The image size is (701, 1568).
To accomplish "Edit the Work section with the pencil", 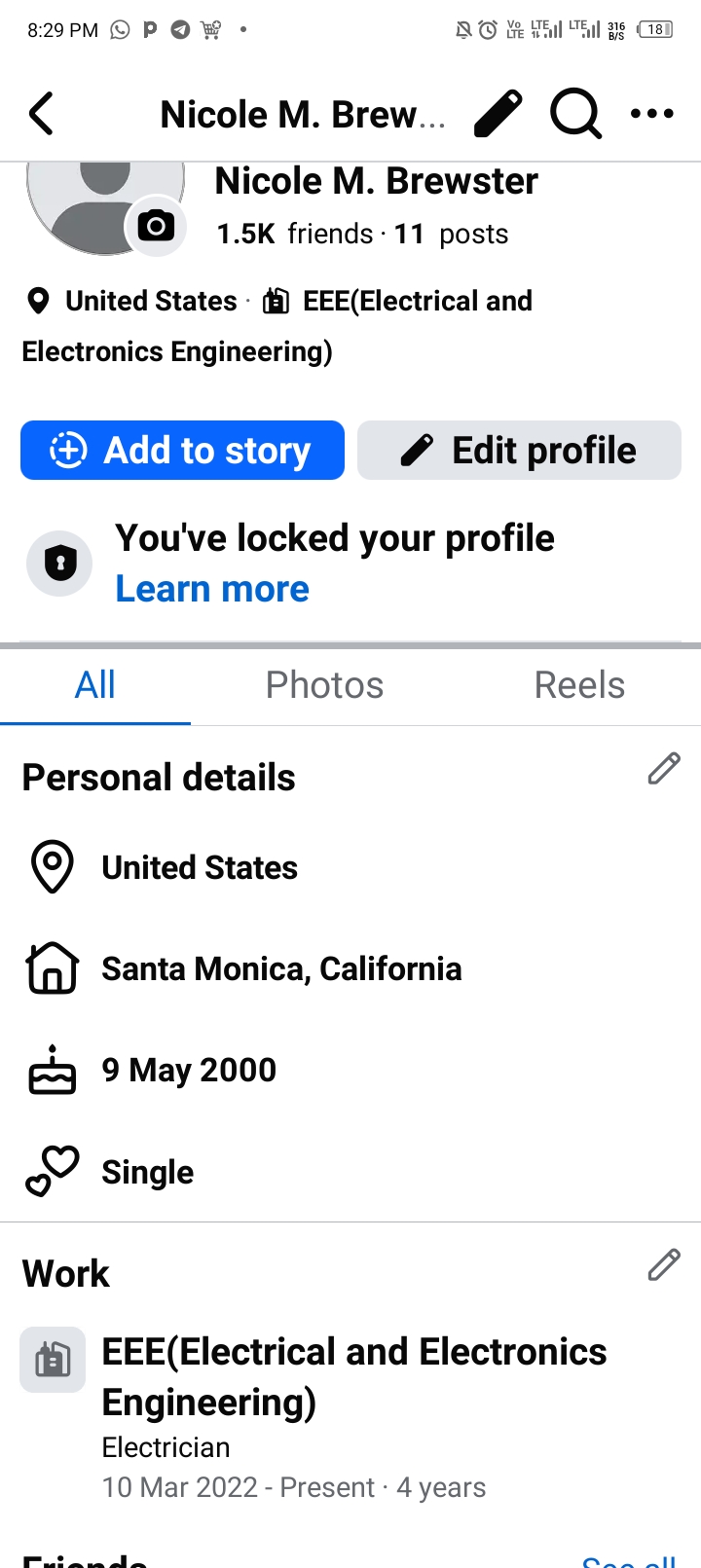I will click(x=664, y=1265).
